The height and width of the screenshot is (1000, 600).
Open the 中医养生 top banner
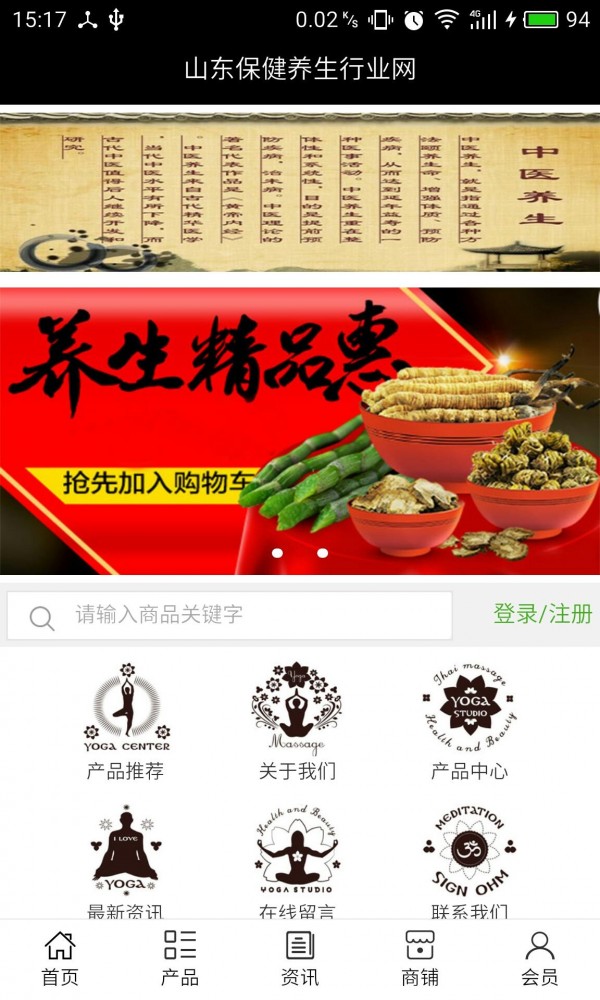pos(300,190)
